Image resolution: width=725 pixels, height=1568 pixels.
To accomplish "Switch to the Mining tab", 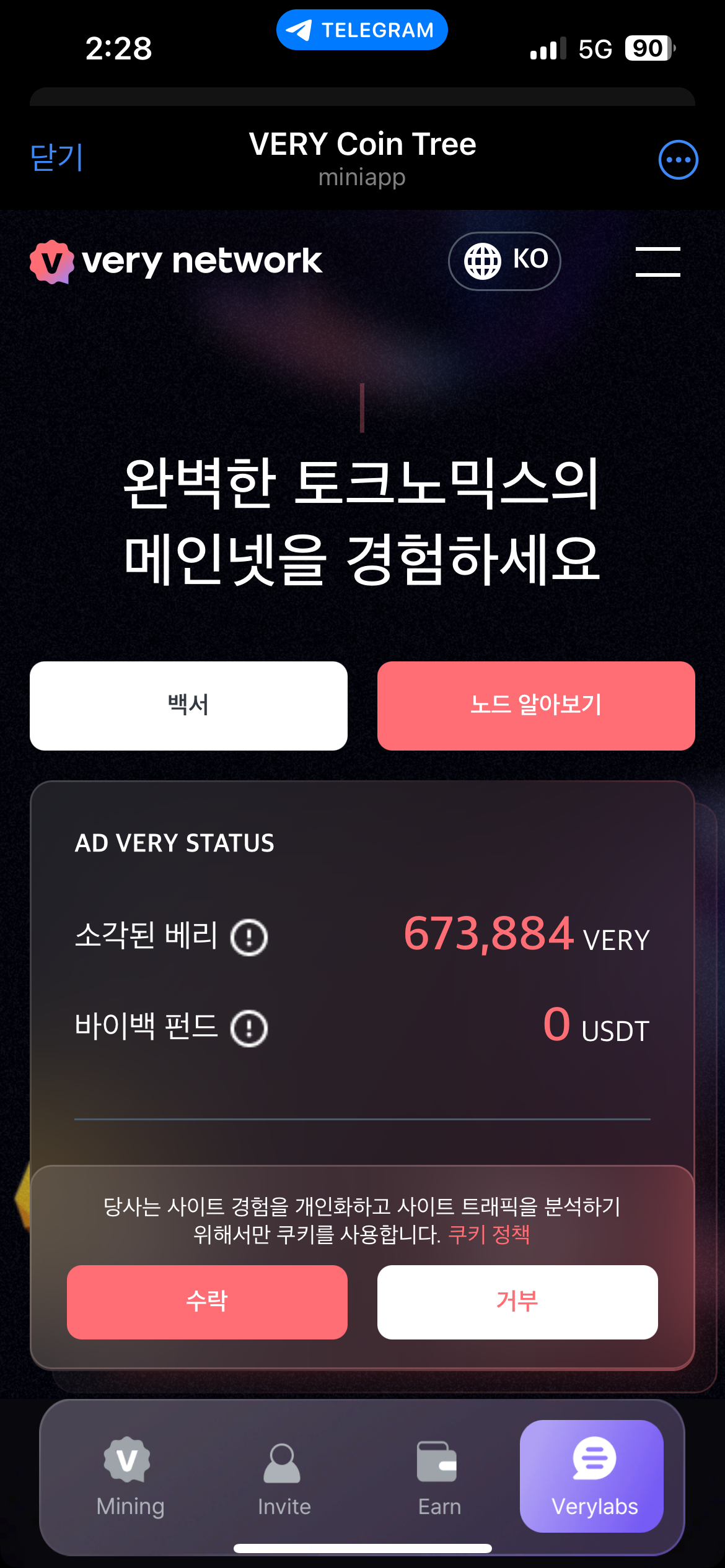I will [129, 1477].
